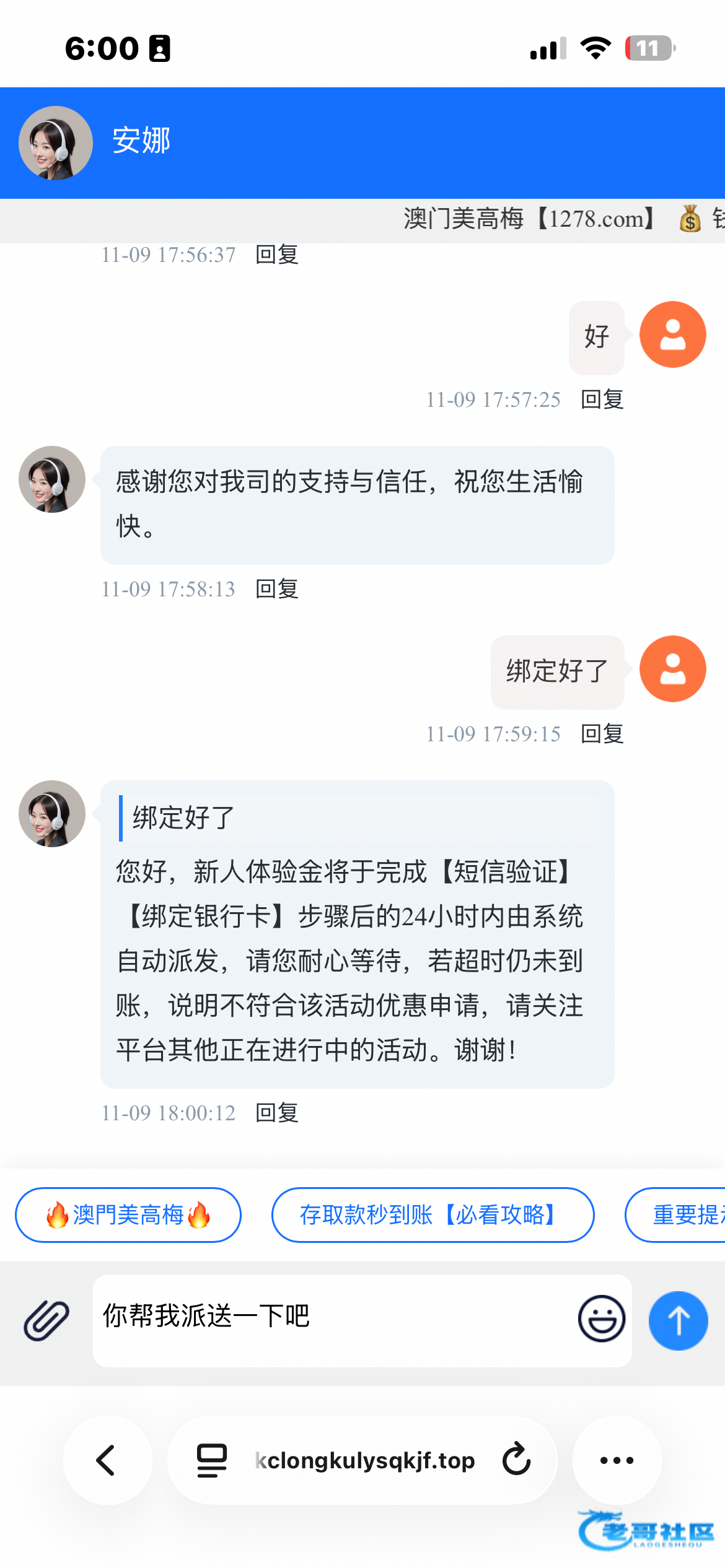This screenshot has width=725, height=1568.
Task: Open agent 安娜's avatar in header
Action: (x=56, y=143)
